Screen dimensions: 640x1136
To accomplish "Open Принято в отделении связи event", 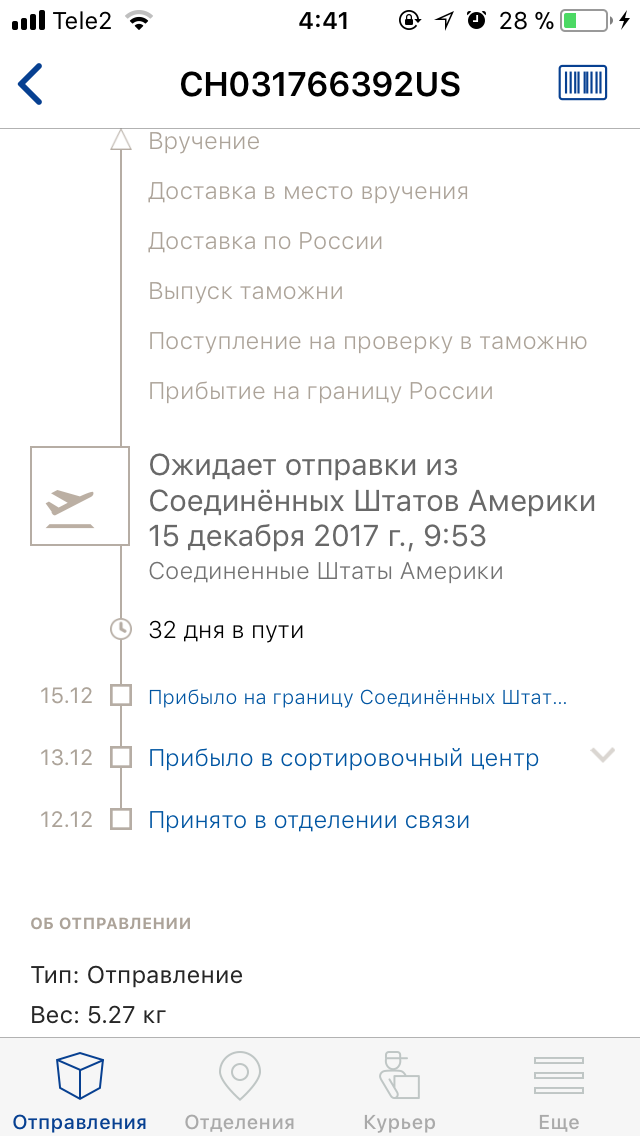I will [x=309, y=820].
